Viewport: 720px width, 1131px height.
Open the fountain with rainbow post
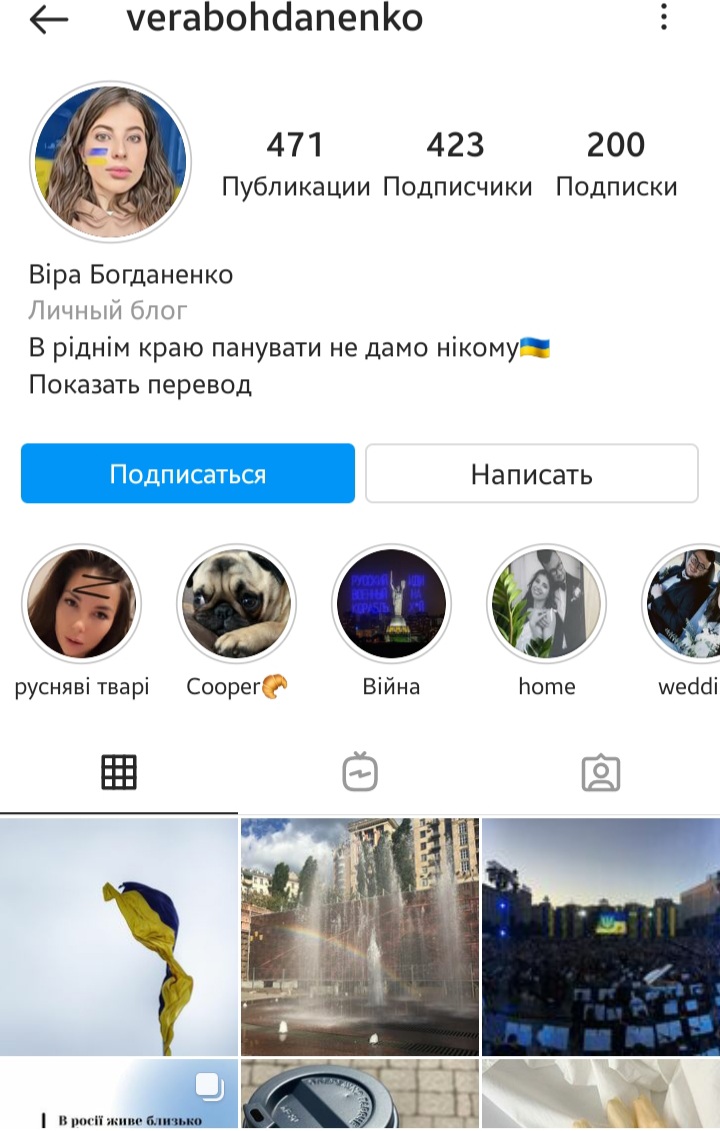point(360,936)
